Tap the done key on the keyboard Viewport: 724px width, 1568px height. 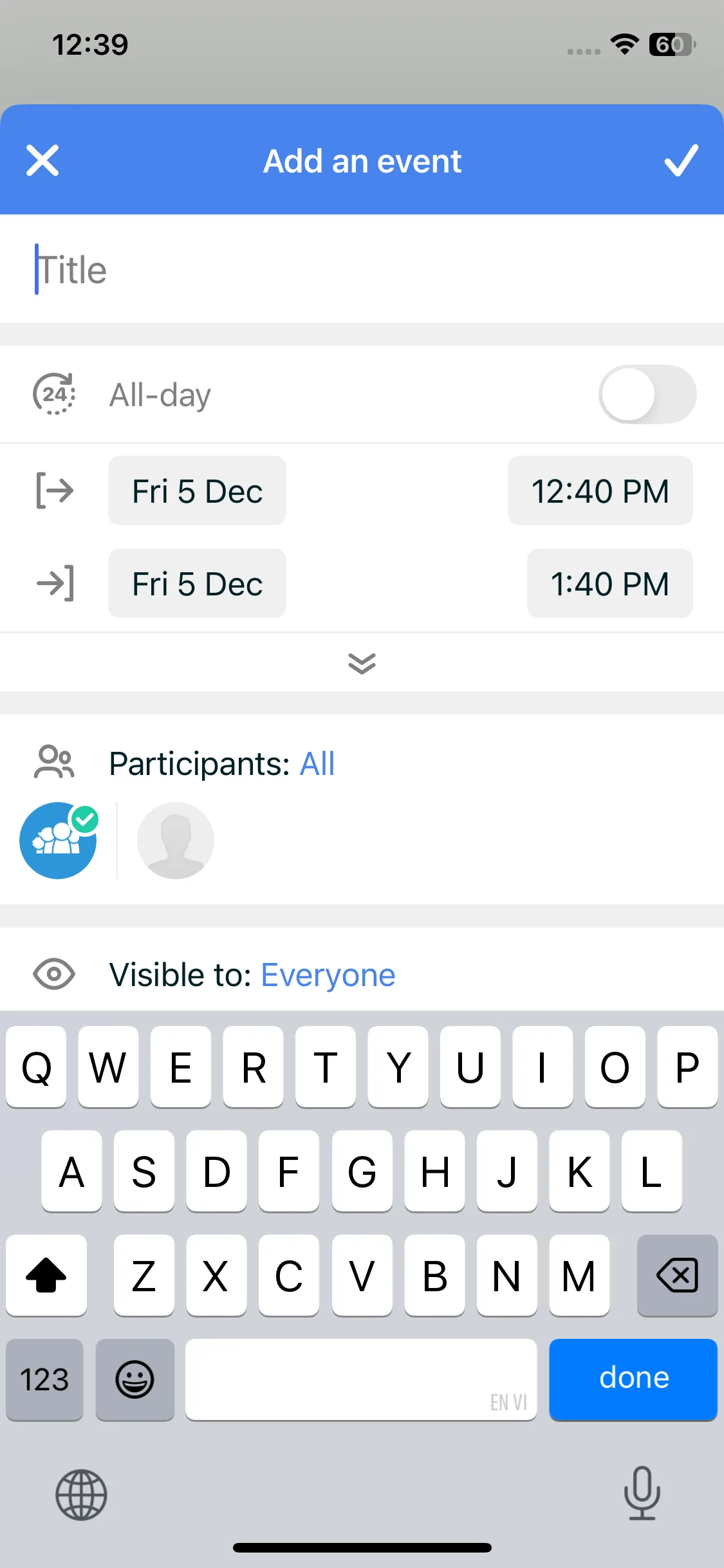[633, 1379]
